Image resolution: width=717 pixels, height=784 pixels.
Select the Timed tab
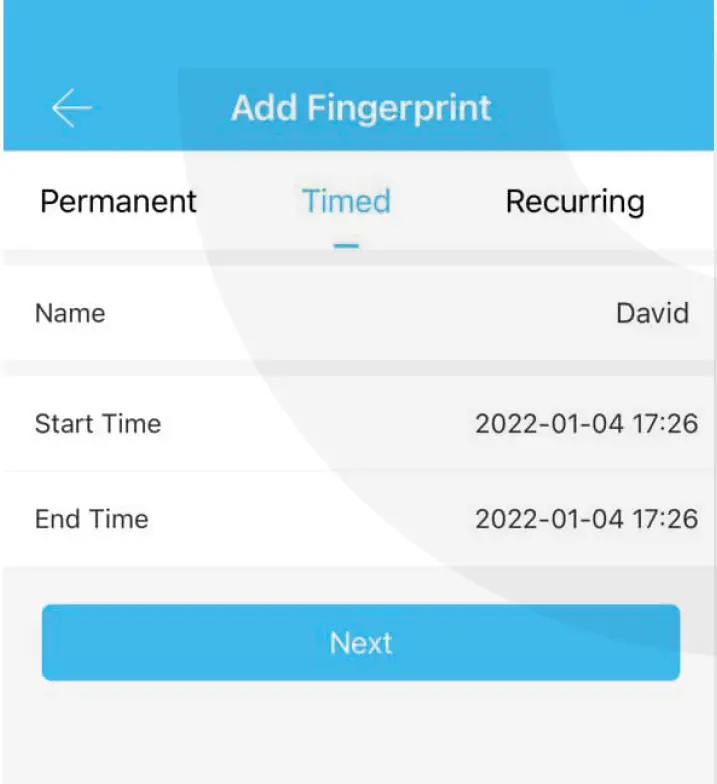(346, 201)
